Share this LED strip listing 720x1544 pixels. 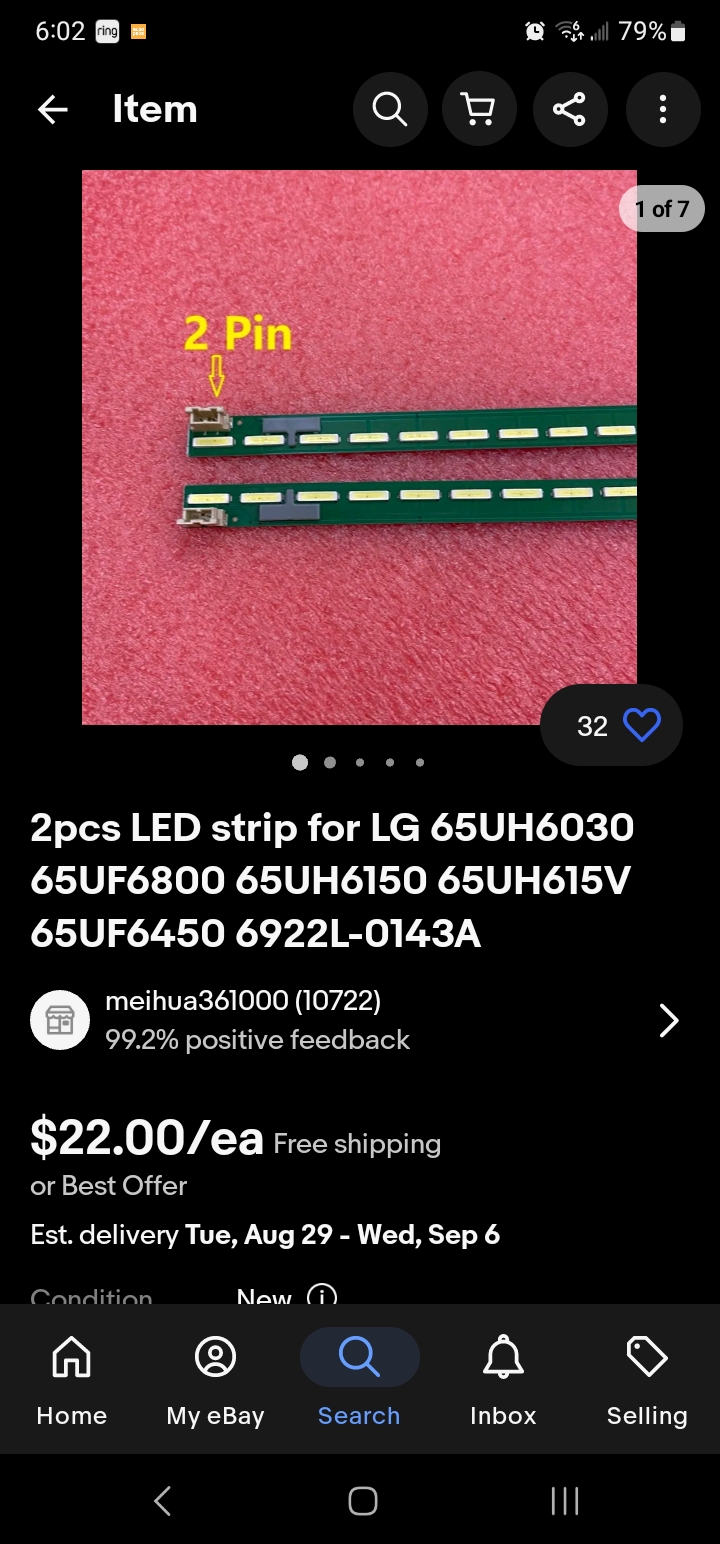[570, 109]
